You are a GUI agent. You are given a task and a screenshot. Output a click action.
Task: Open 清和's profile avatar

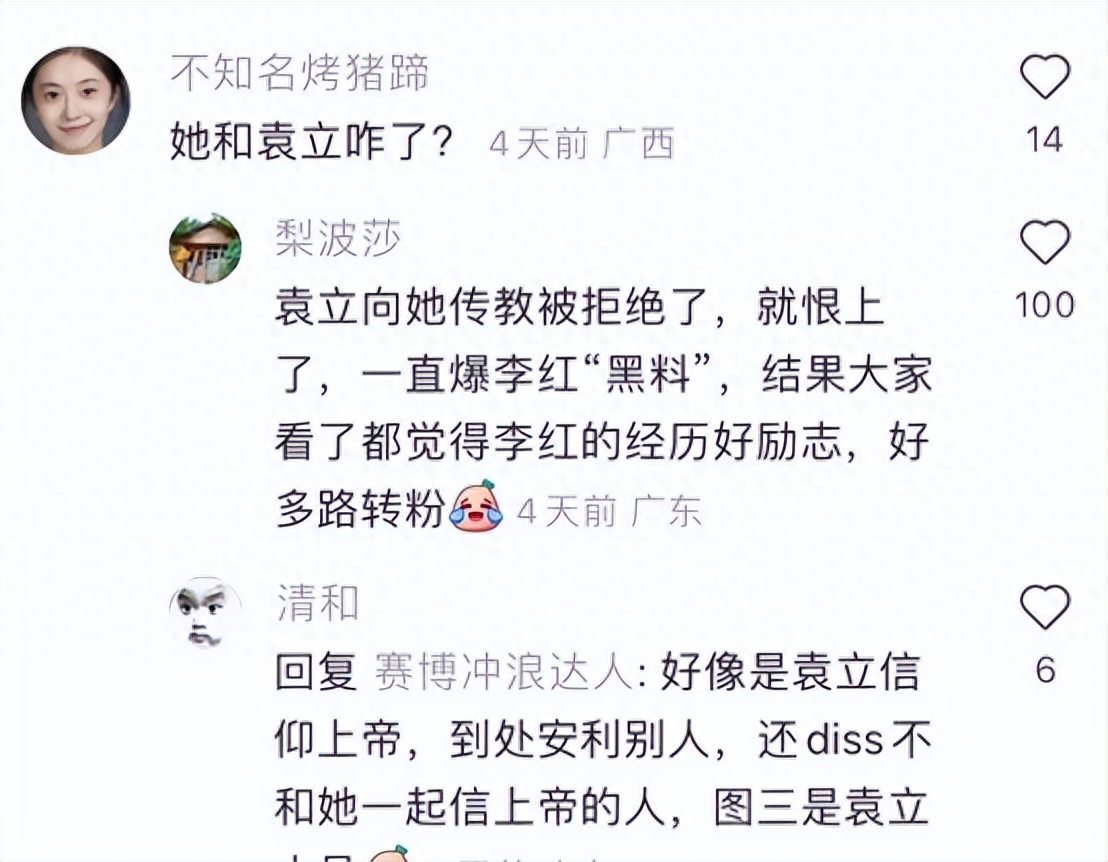(x=205, y=612)
